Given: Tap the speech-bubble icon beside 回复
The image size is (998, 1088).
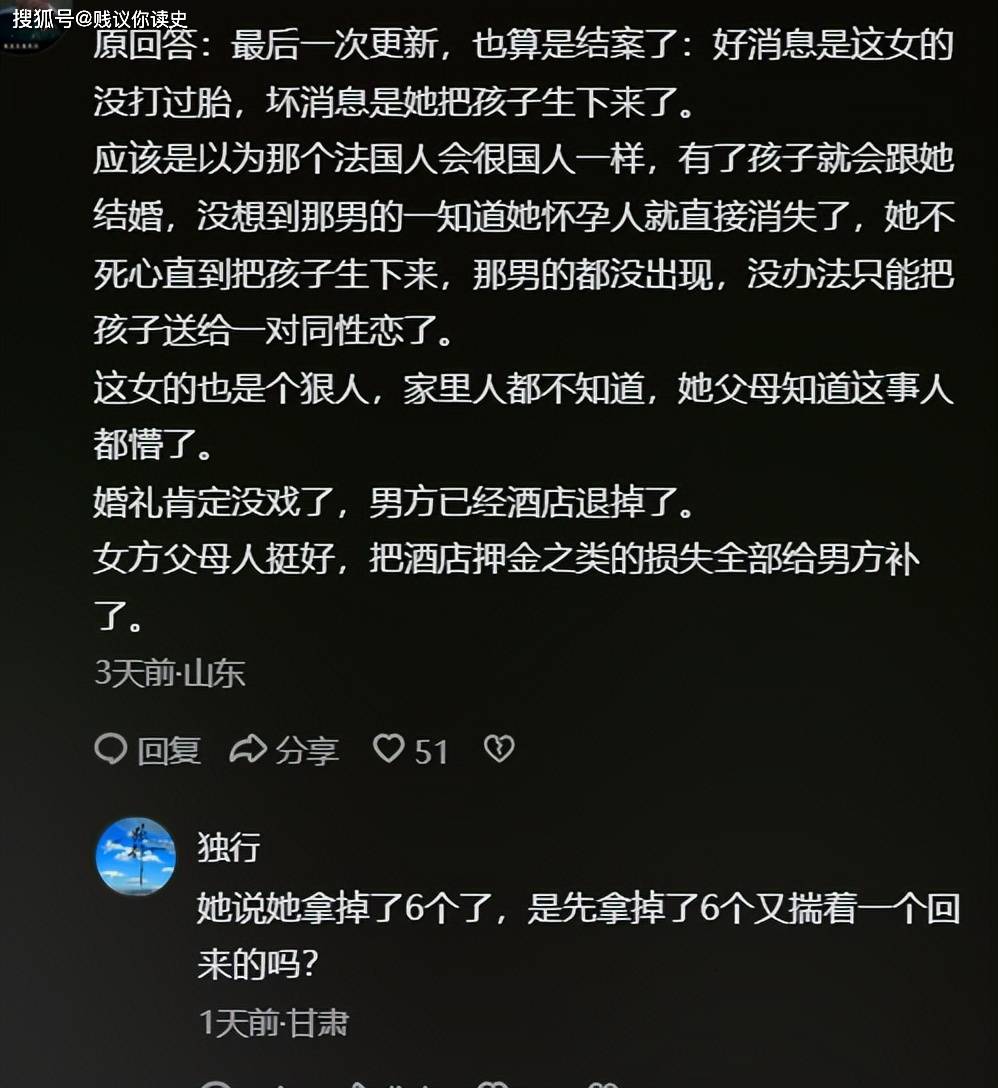Looking at the screenshot, I should pos(113,749).
